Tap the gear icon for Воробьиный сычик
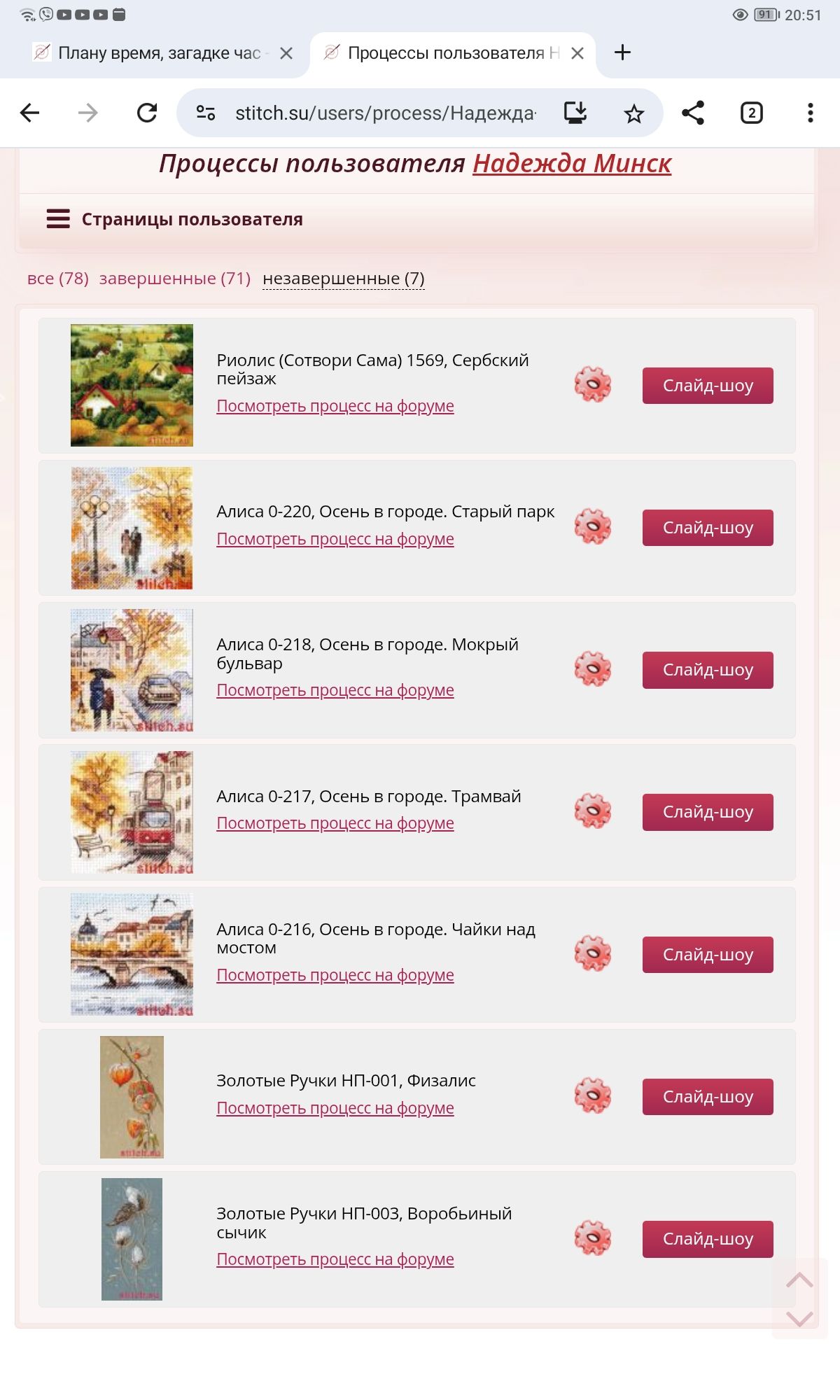The width and height of the screenshot is (840, 1400). [592, 1238]
